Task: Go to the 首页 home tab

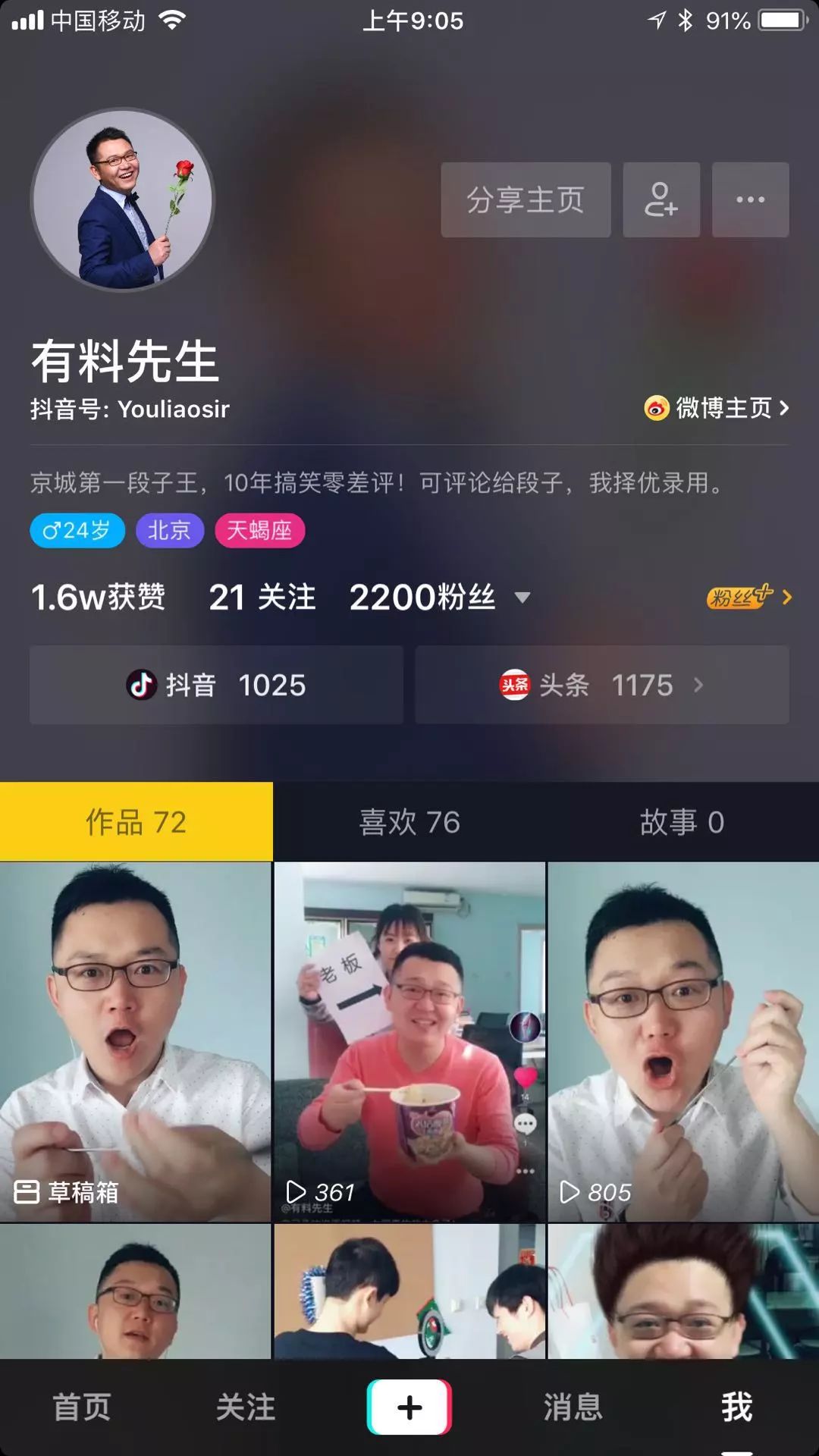Action: (82, 1407)
